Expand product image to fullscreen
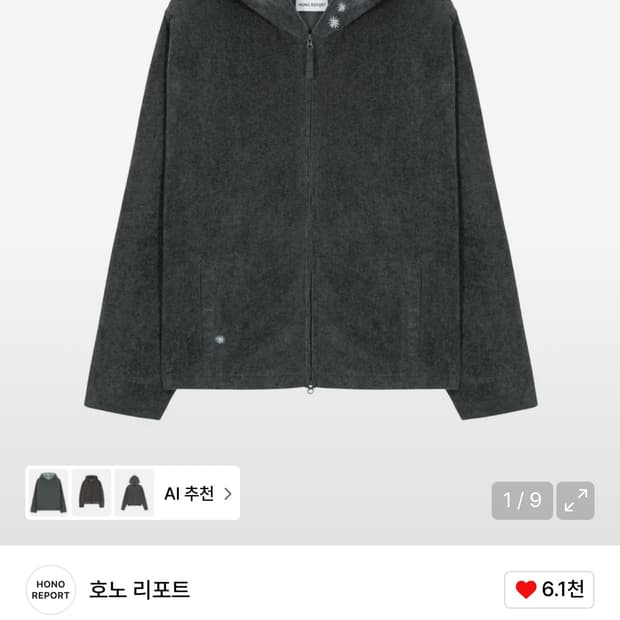The width and height of the screenshot is (620, 620). tap(575, 500)
